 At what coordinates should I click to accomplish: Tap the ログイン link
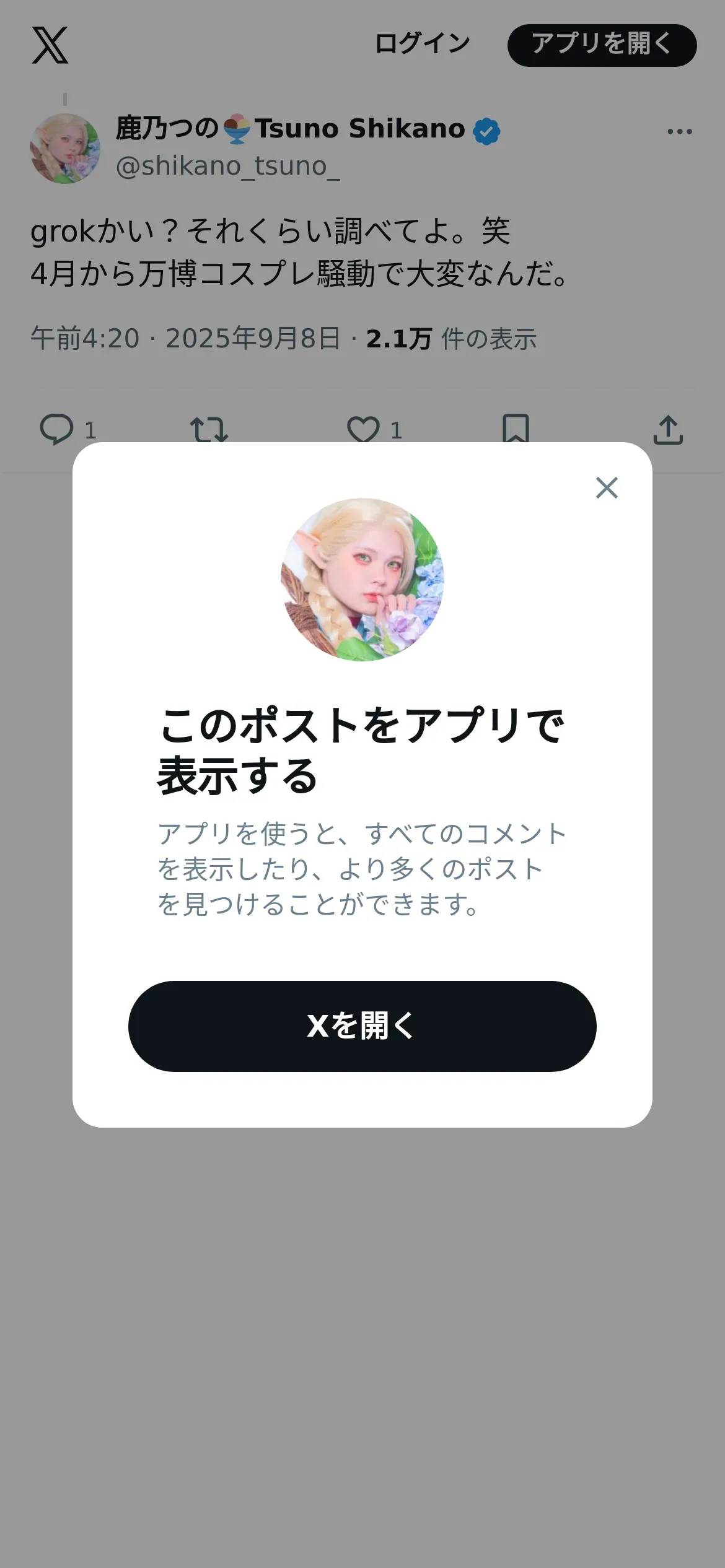click(x=423, y=44)
